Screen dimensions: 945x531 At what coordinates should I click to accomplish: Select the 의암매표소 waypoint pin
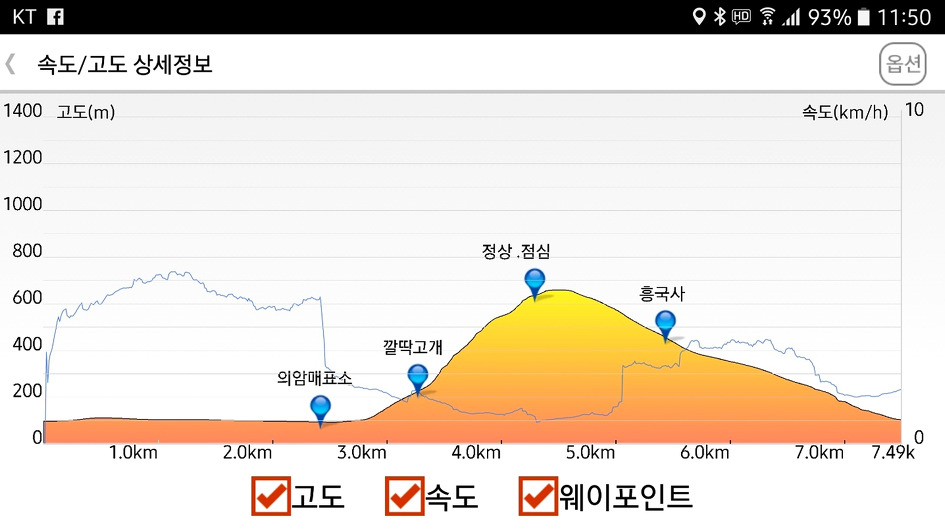click(321, 411)
